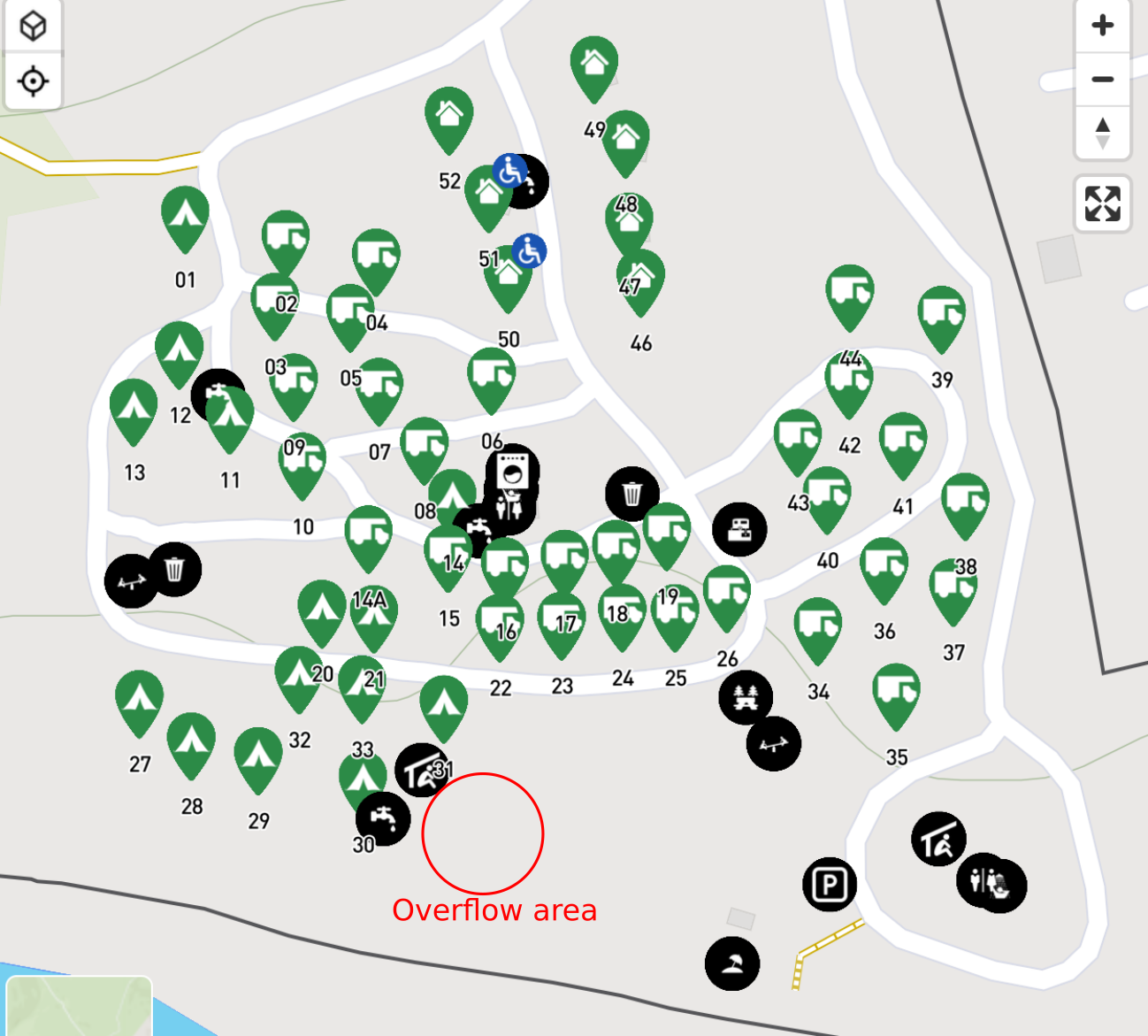Reset map bearing to north
The height and width of the screenshot is (1036, 1148).
point(1102,133)
